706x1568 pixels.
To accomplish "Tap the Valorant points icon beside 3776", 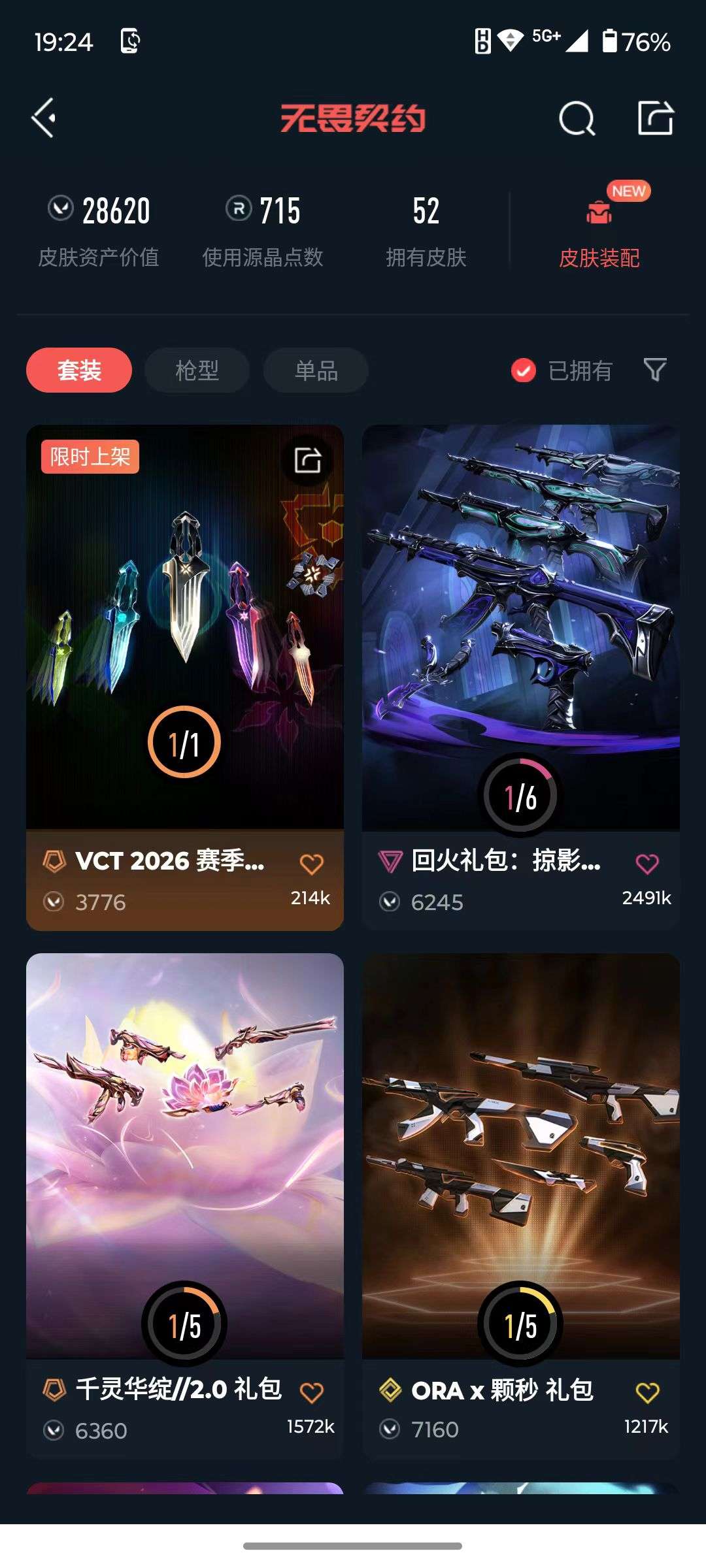I will (x=54, y=903).
